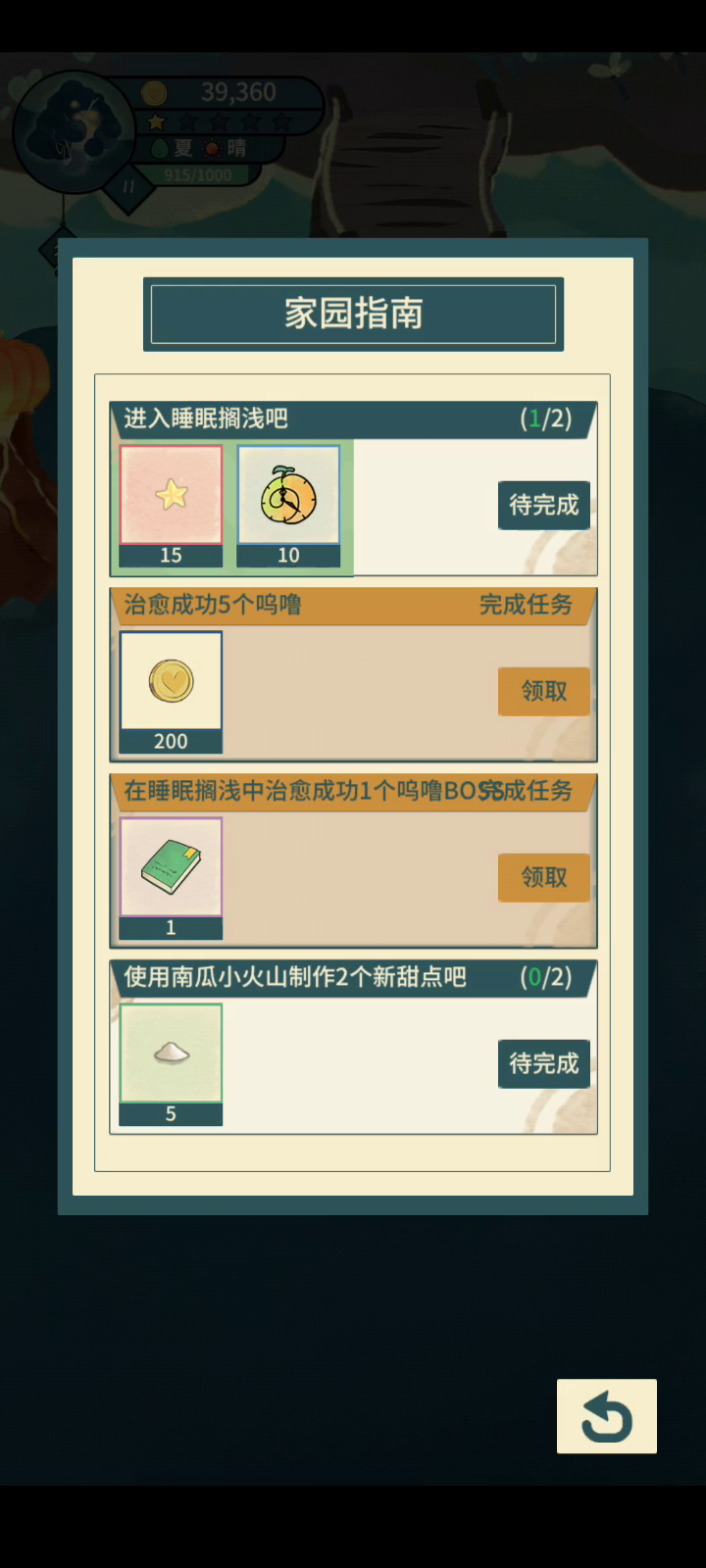706x1568 pixels.
Task: View the star reward item showing 15
Action: pos(171,506)
